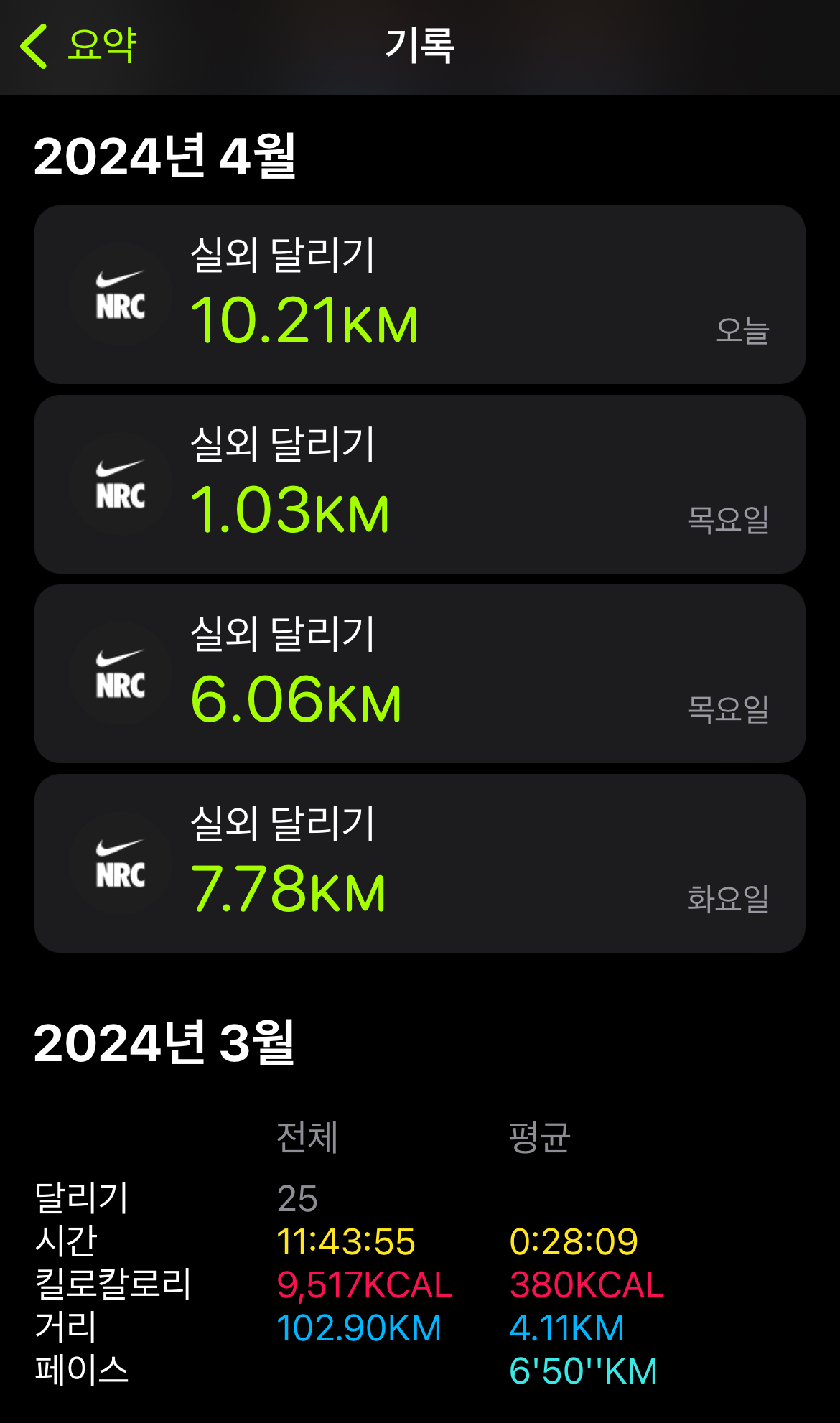
Task: Open the 7.78KM outdoor run from Tuesday
Action: click(419, 864)
